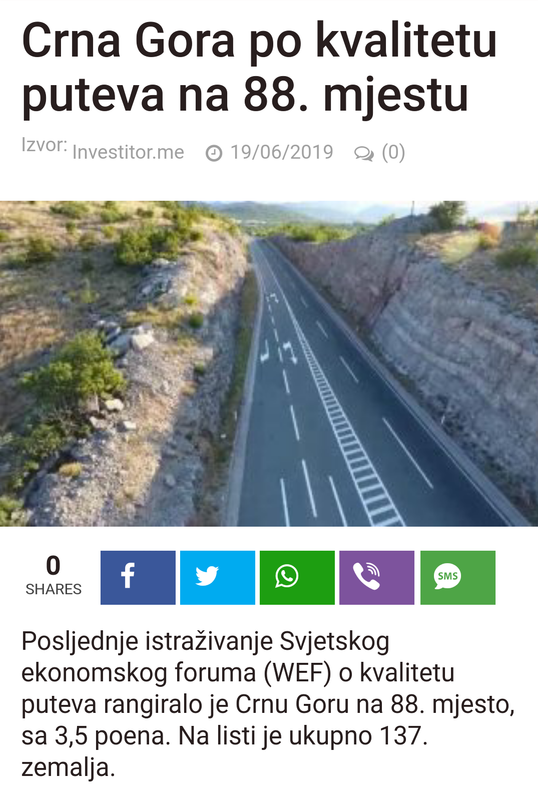Share the article on Facebook
The width and height of the screenshot is (538, 800).
138,578
